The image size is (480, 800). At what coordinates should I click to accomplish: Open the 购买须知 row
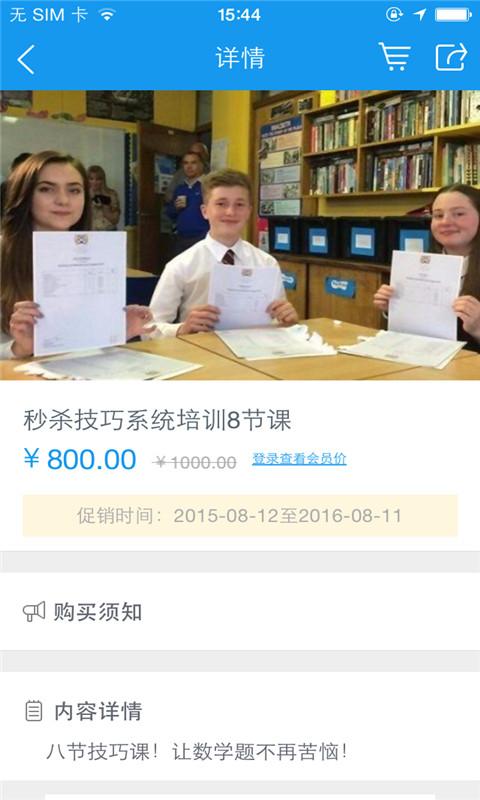pos(240,611)
